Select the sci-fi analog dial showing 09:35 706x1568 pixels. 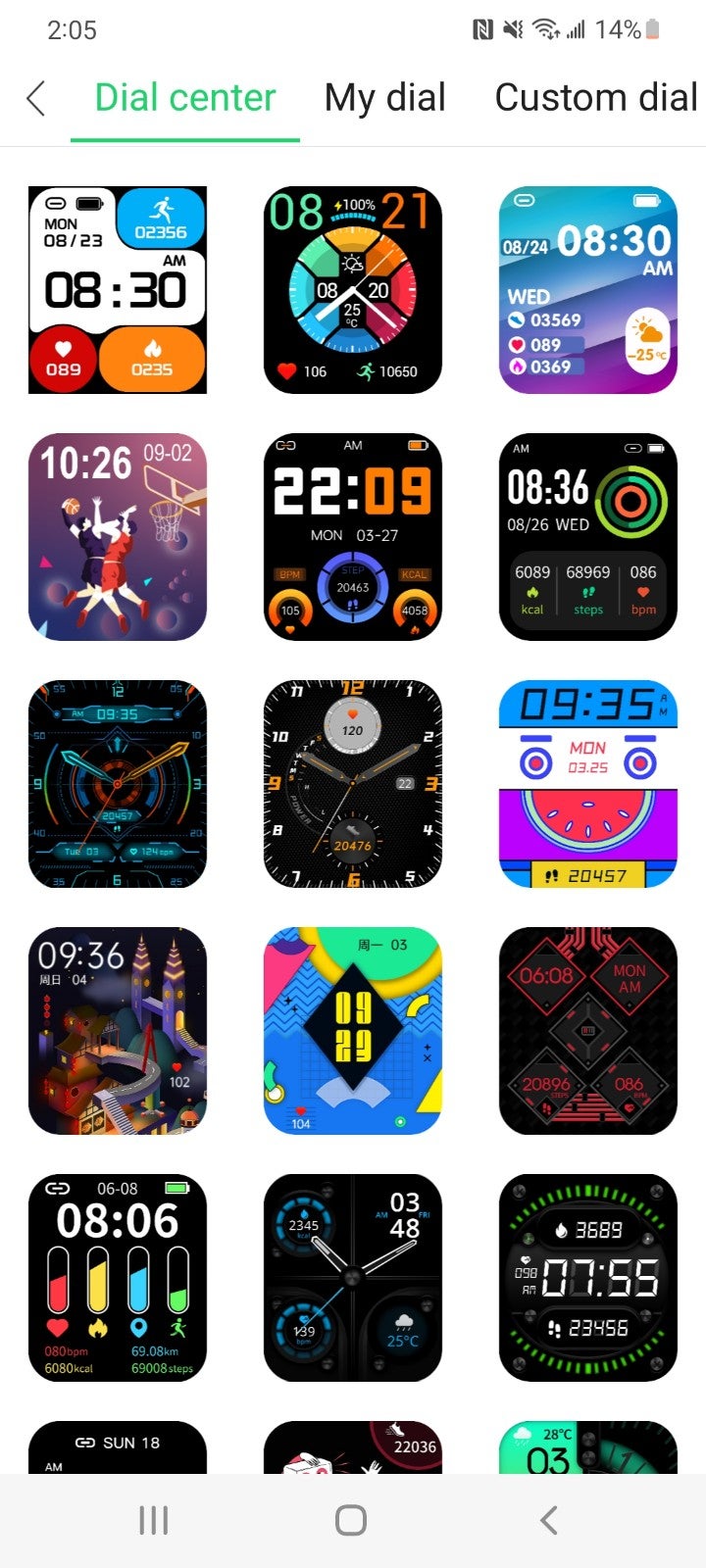click(x=118, y=784)
